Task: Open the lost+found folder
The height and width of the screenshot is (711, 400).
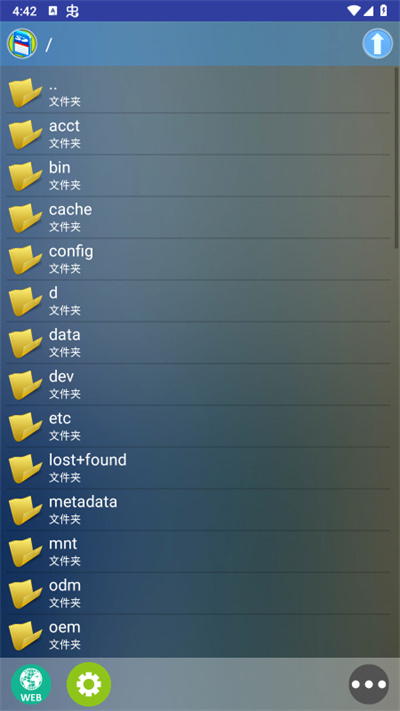Action: click(x=198, y=468)
